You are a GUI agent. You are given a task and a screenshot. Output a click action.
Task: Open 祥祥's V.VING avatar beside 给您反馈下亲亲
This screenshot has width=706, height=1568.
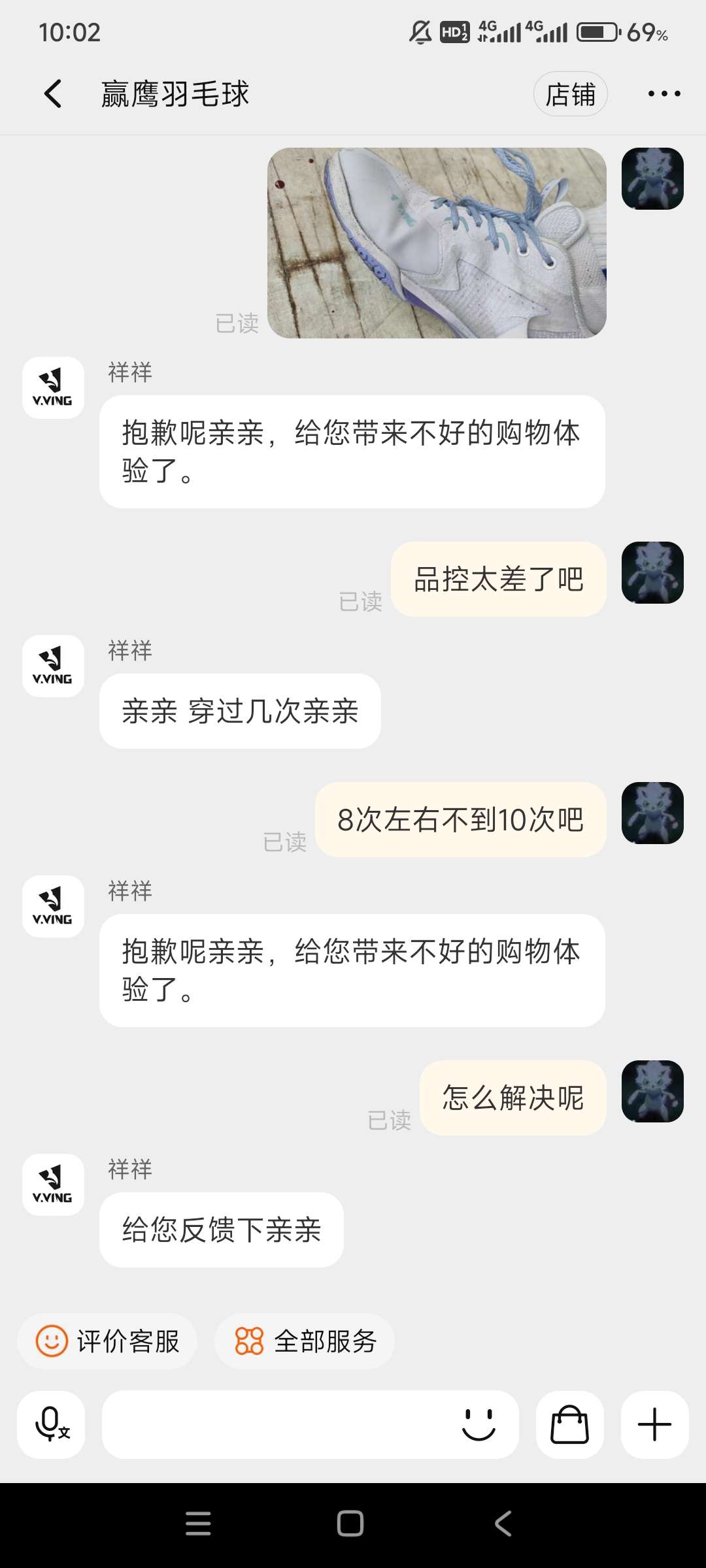pyautogui.click(x=53, y=1184)
